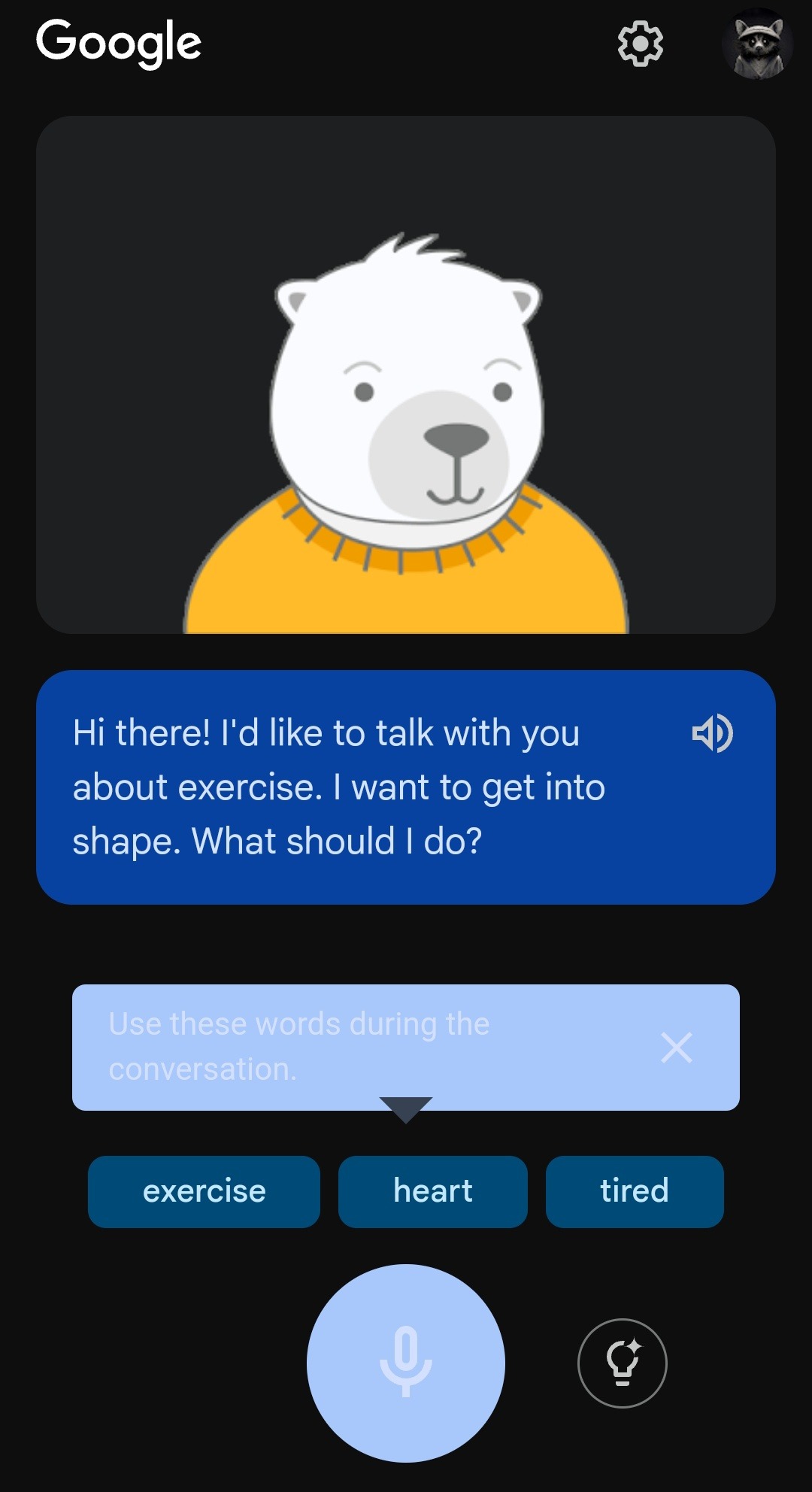Get a hint with the lightbulb
This screenshot has width=812, height=1492.
click(x=622, y=1363)
